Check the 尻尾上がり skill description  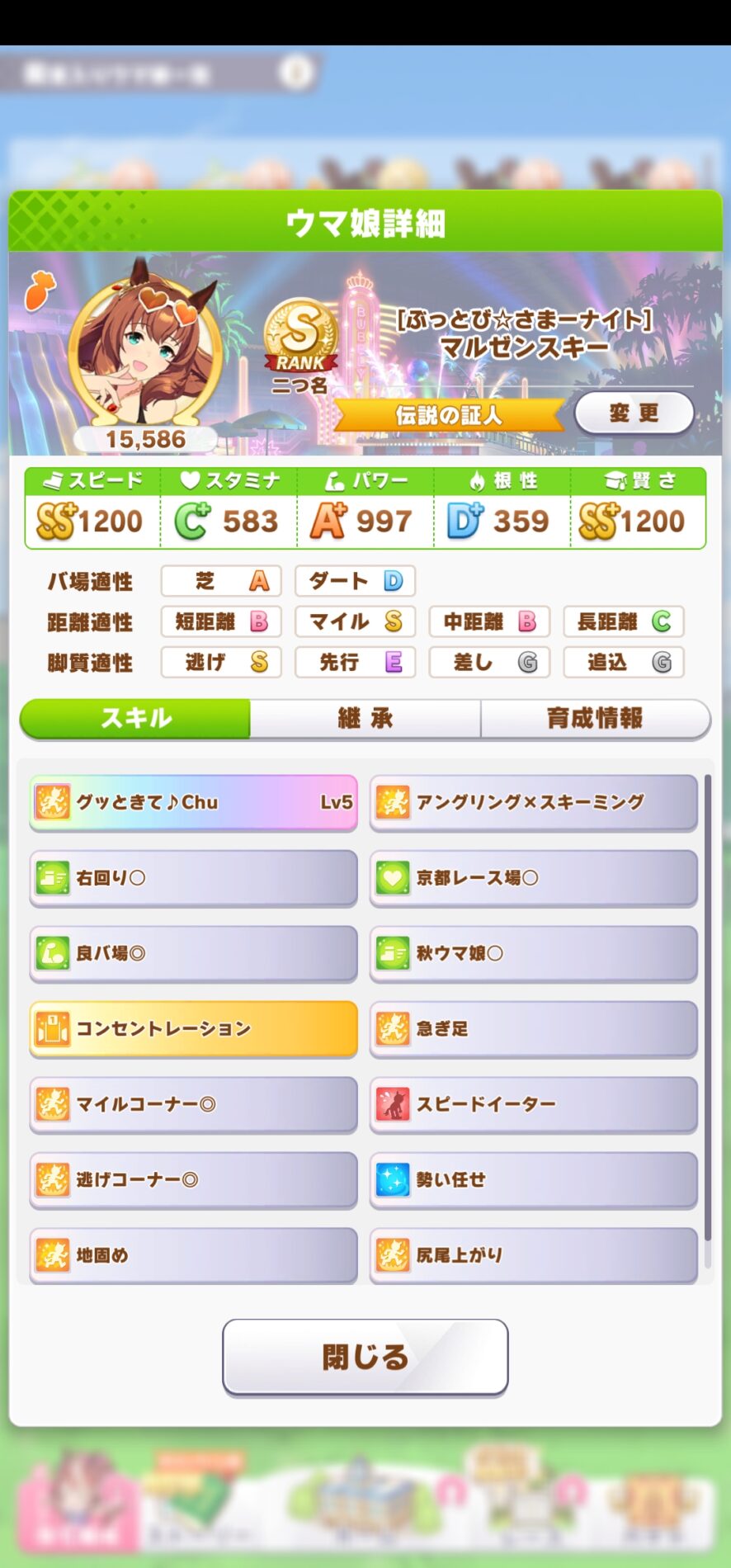[x=534, y=1254]
